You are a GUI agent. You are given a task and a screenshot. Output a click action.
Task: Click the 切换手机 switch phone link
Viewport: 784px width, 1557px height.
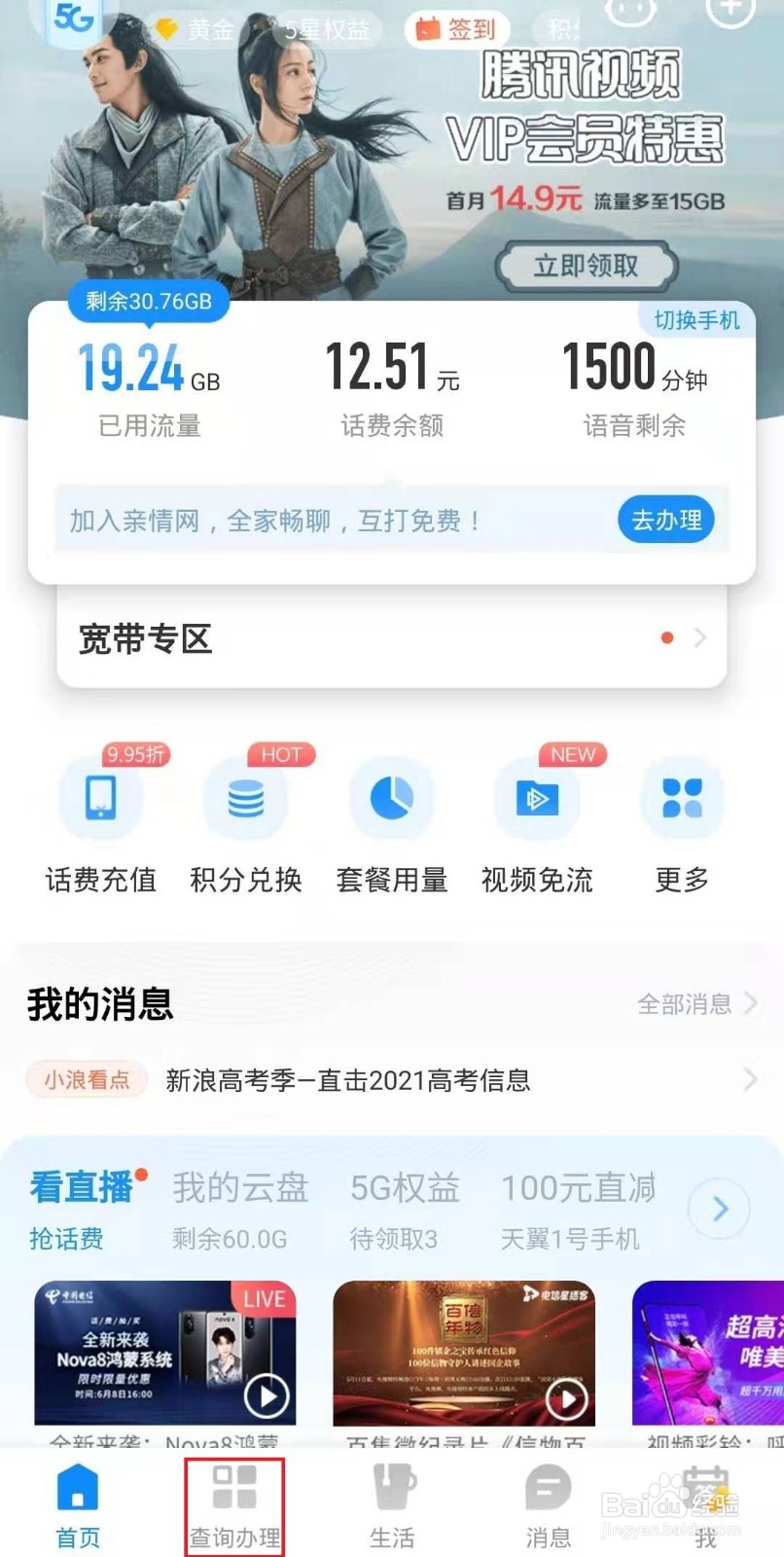pyautogui.click(x=695, y=321)
